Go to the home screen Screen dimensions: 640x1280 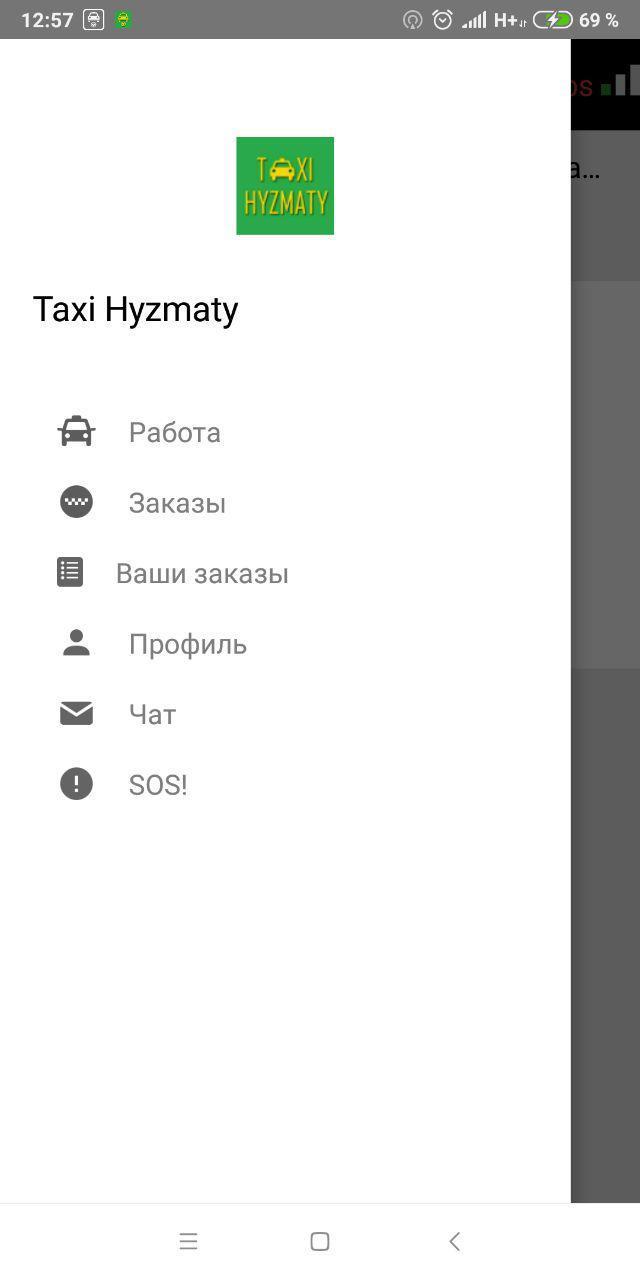click(320, 1241)
